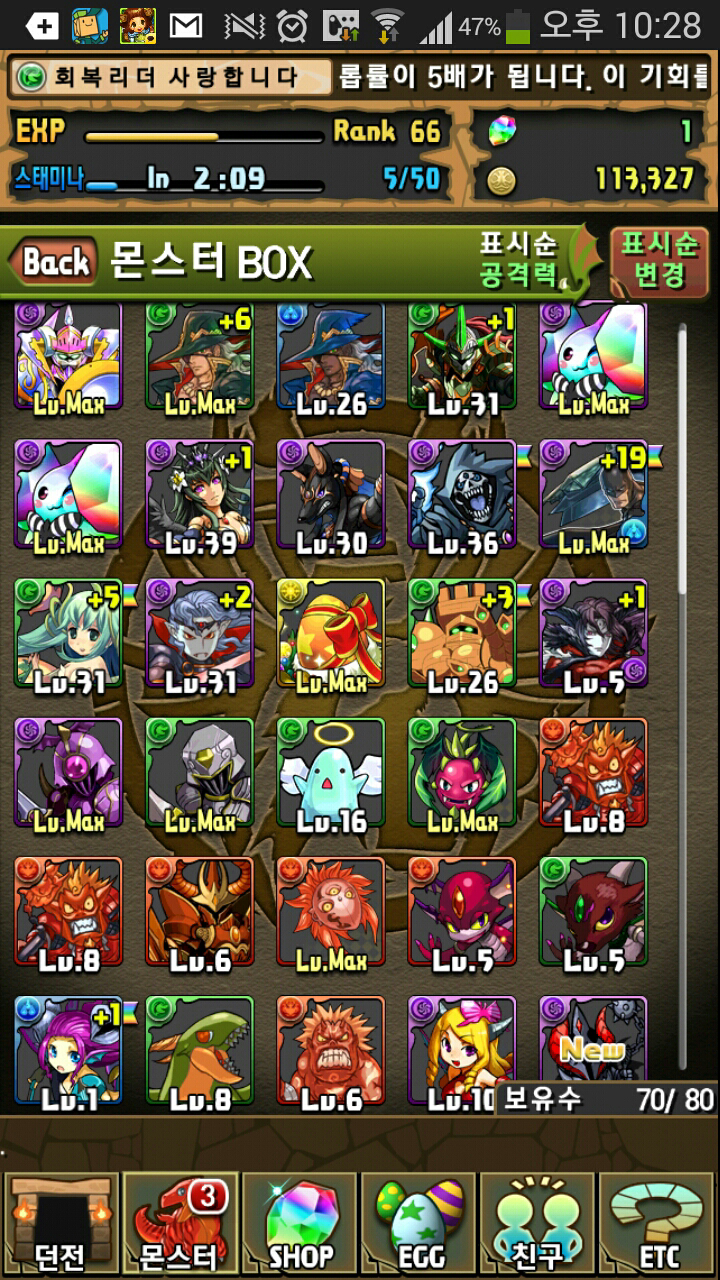Tap the Back button

(x=55, y=263)
